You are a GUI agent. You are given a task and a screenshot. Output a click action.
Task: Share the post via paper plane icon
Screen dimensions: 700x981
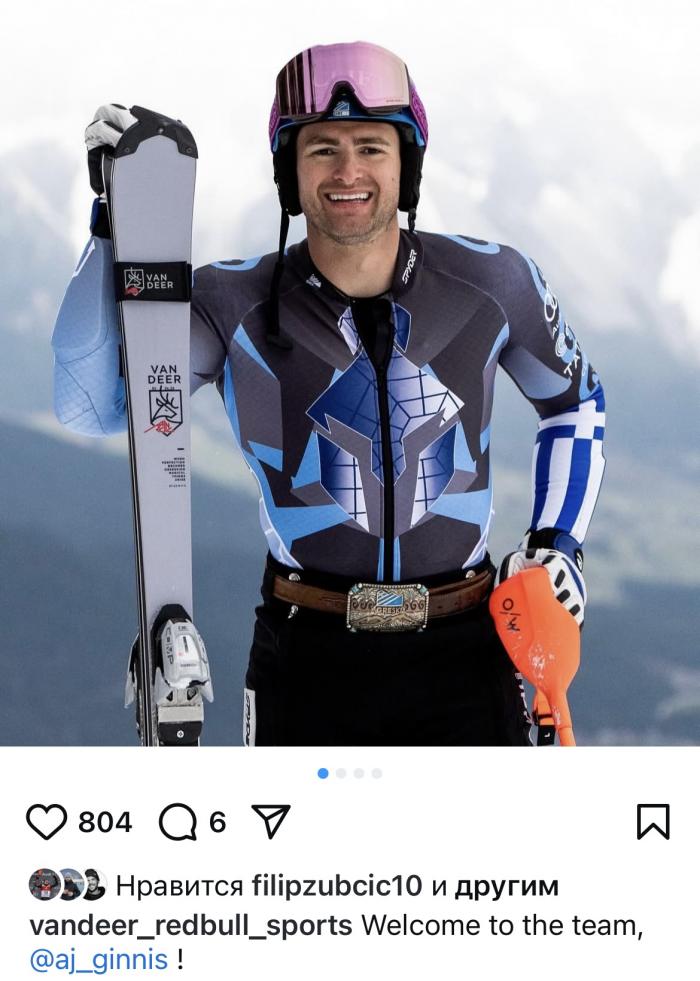tap(270, 822)
